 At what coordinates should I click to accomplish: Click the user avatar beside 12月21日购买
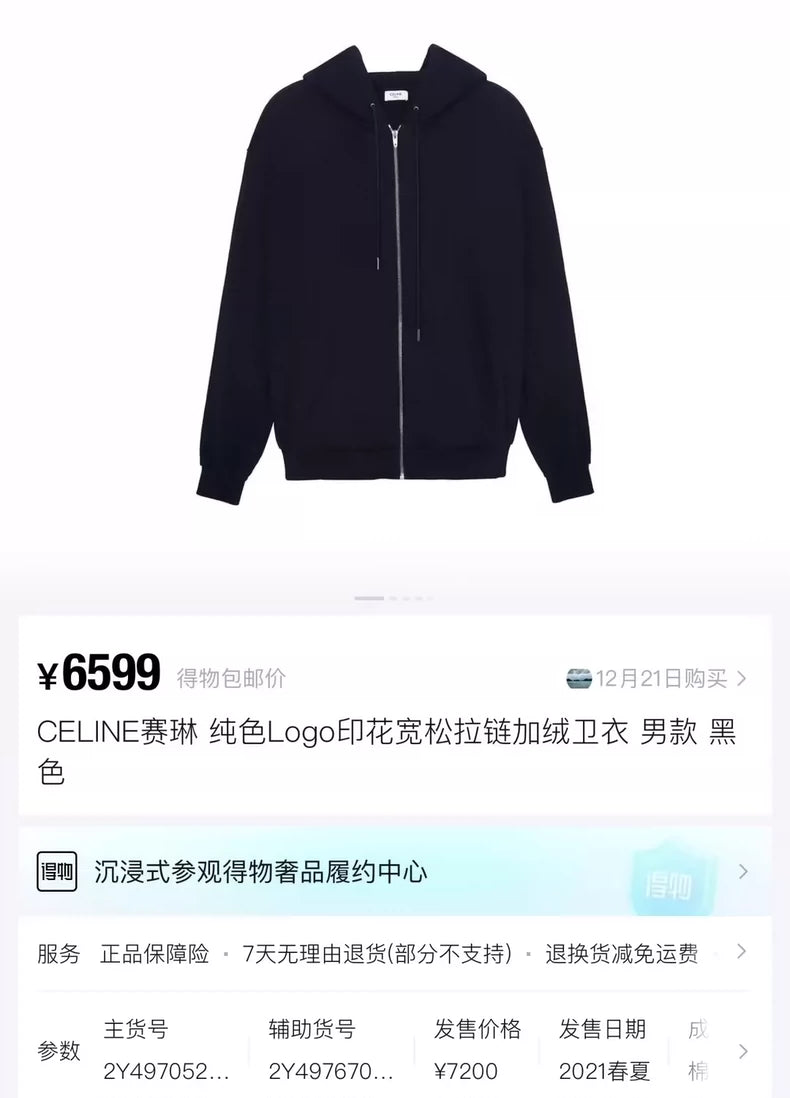tap(581, 675)
